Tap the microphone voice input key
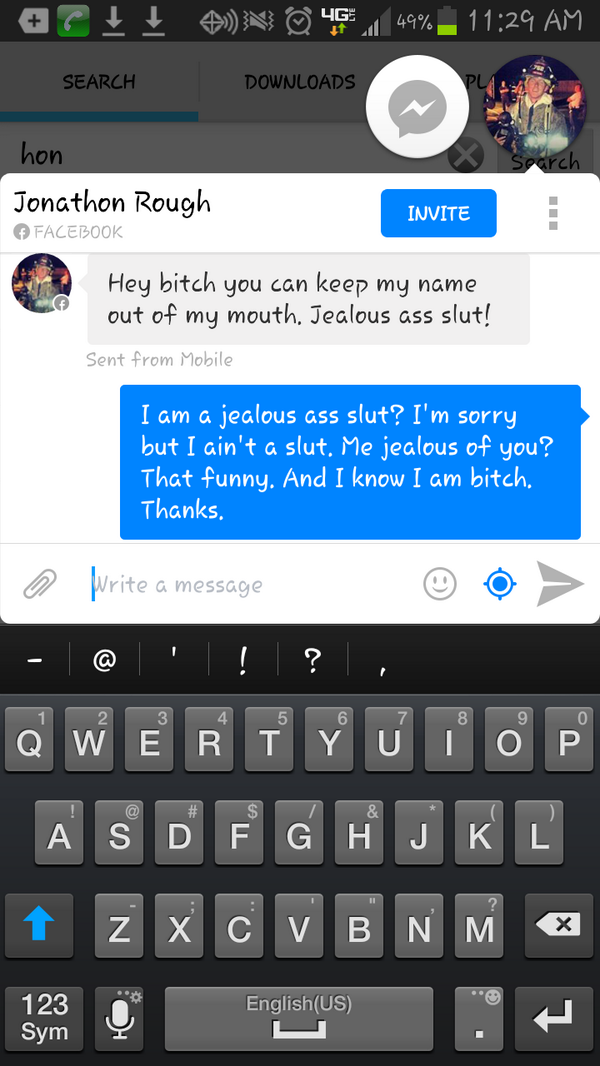This screenshot has width=600, height=1066. pyautogui.click(x=120, y=1017)
